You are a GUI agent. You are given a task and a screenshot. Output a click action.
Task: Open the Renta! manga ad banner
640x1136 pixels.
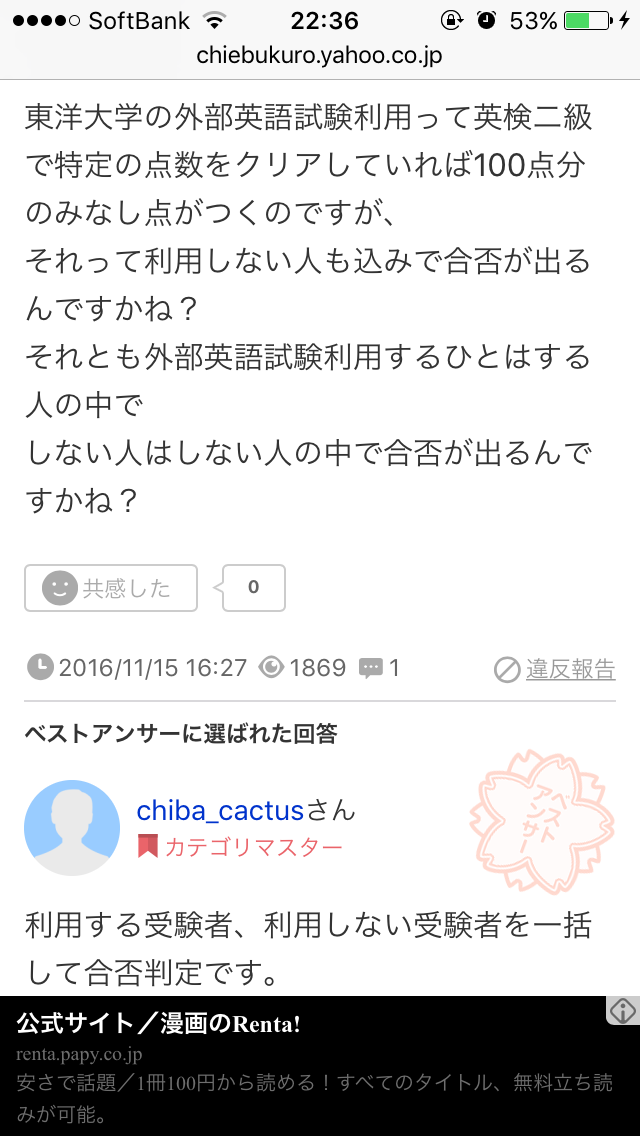pos(300,1065)
